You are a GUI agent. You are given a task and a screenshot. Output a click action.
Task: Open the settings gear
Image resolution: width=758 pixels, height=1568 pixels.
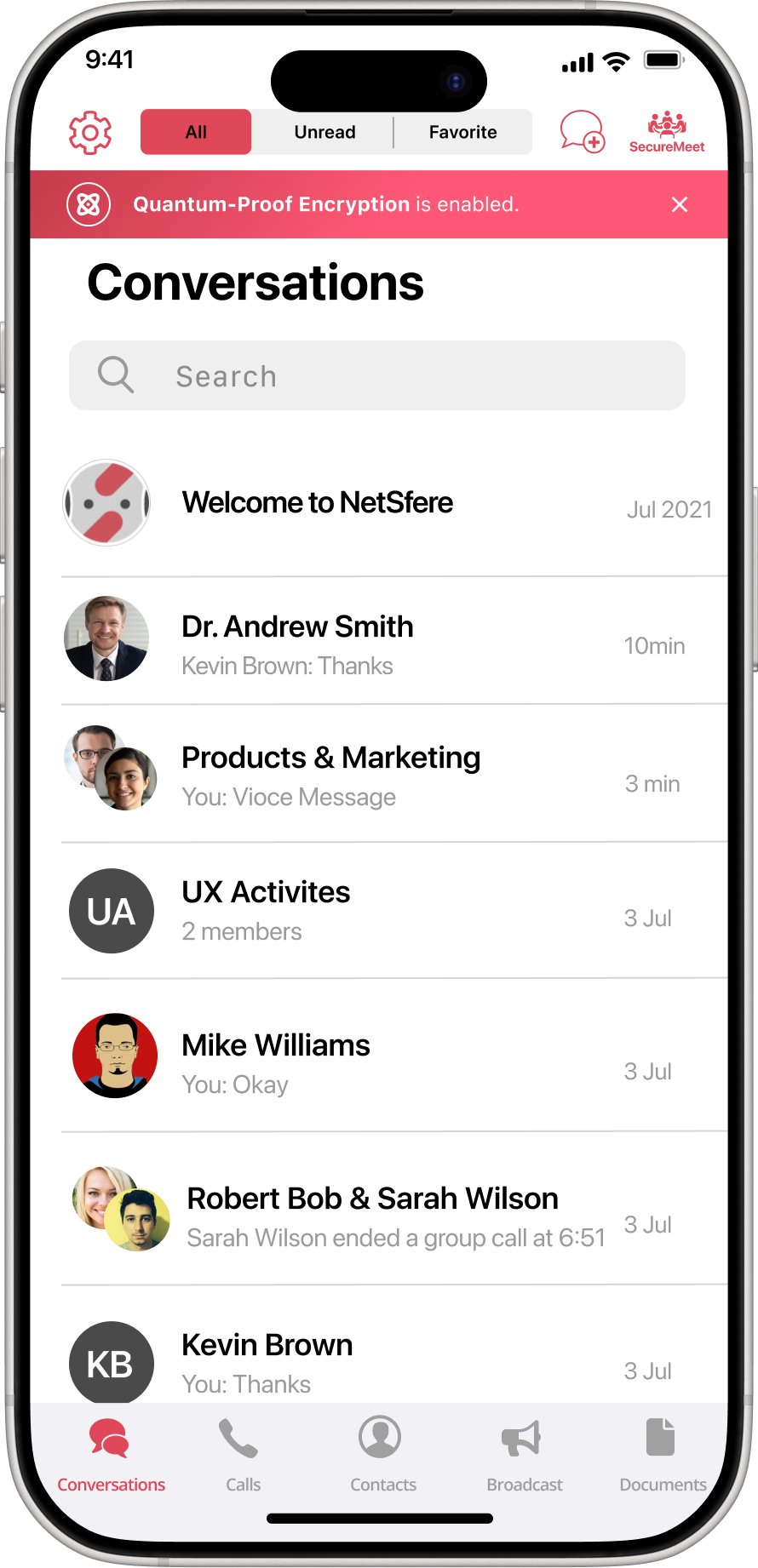[x=90, y=133]
